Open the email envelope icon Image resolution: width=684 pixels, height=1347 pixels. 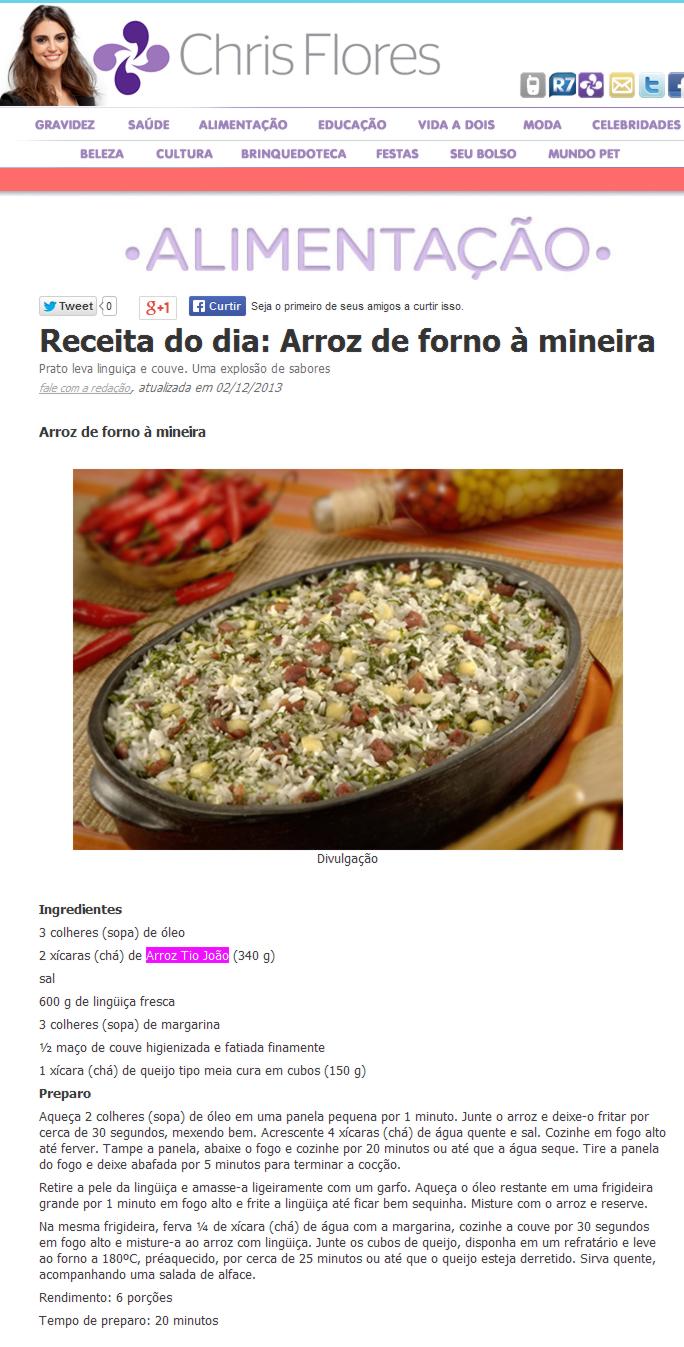[622, 85]
